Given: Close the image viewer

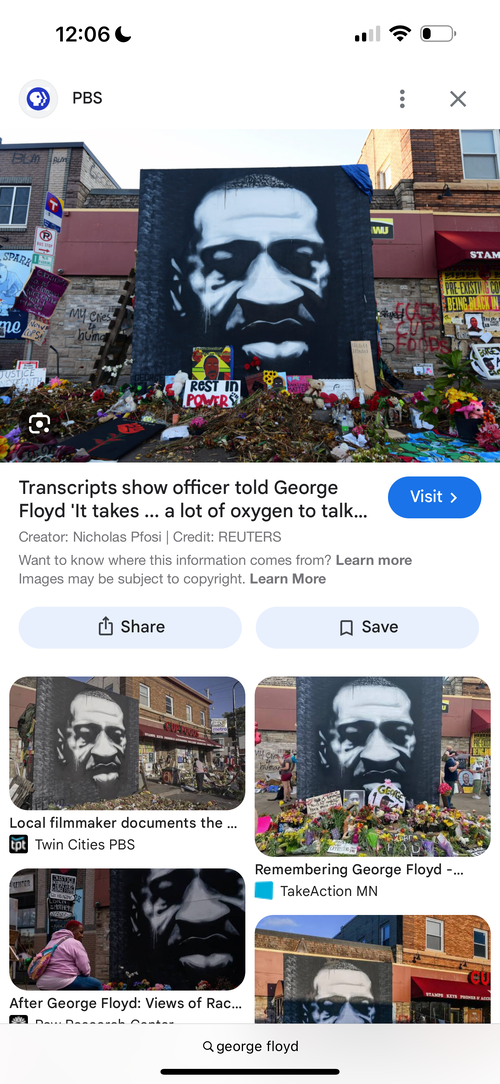Looking at the screenshot, I should pyautogui.click(x=458, y=99).
